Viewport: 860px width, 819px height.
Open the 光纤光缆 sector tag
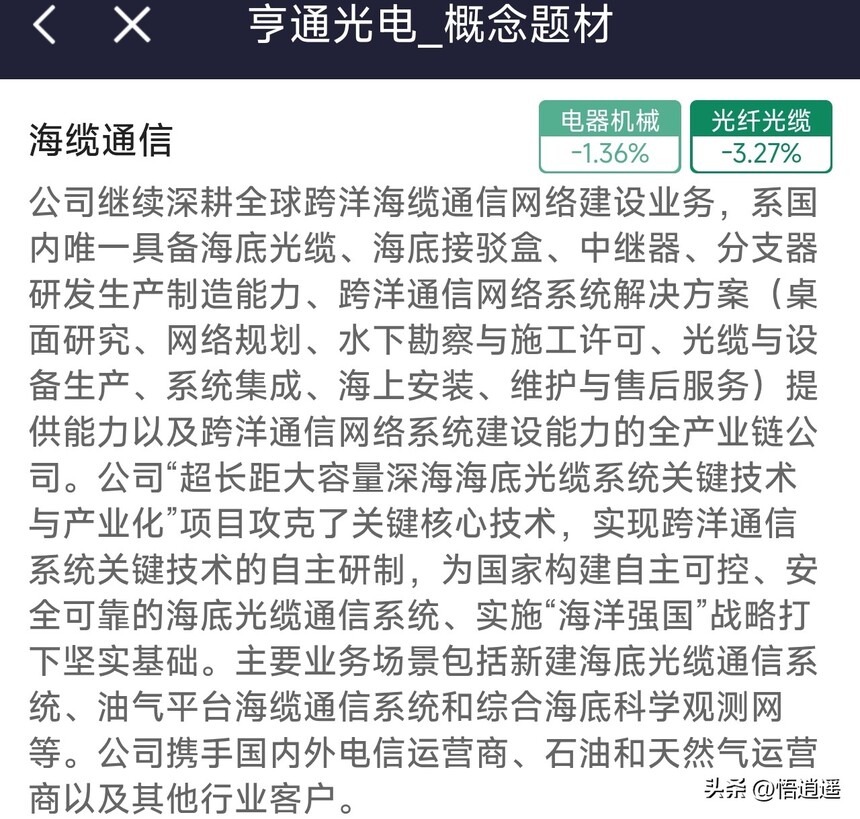[x=761, y=137]
